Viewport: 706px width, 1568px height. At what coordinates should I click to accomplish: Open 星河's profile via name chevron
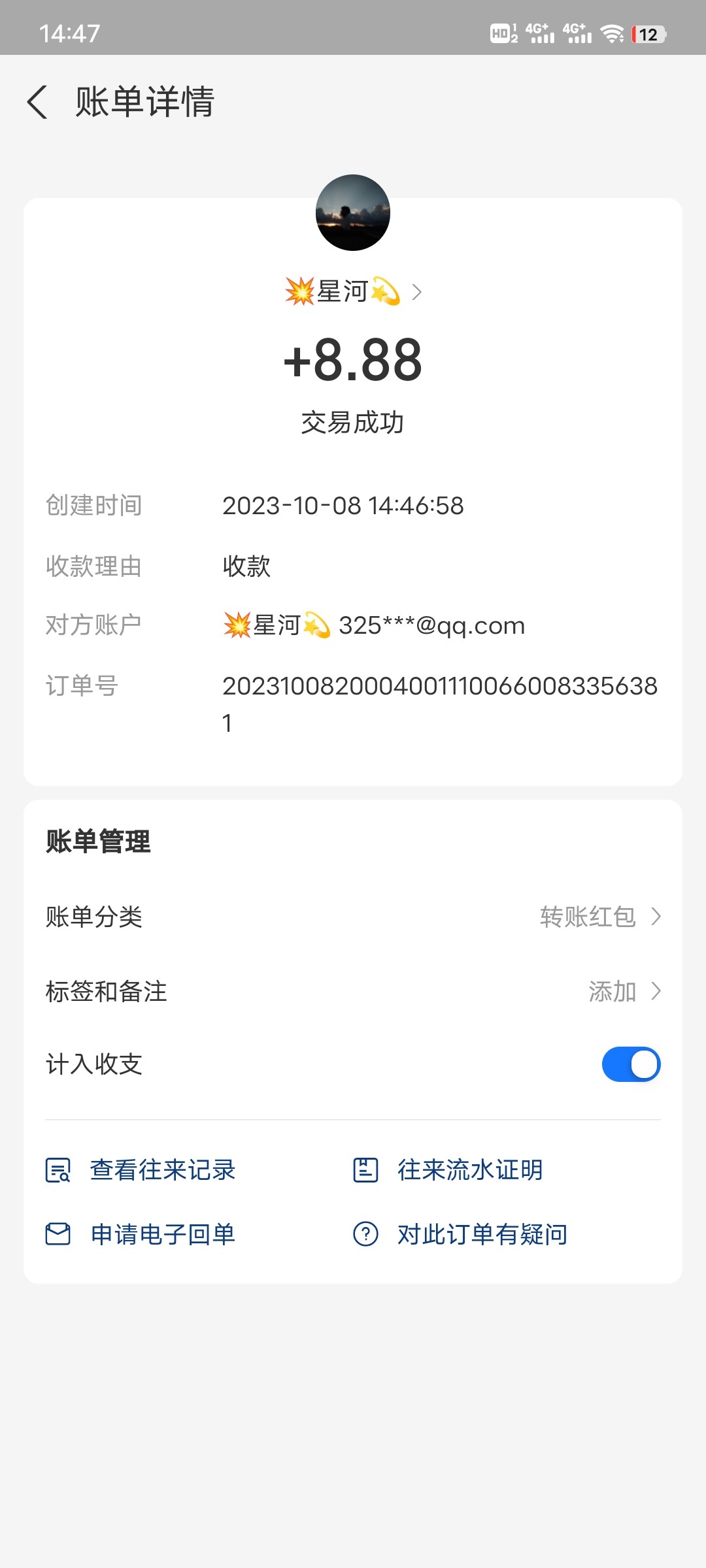pyautogui.click(x=416, y=292)
